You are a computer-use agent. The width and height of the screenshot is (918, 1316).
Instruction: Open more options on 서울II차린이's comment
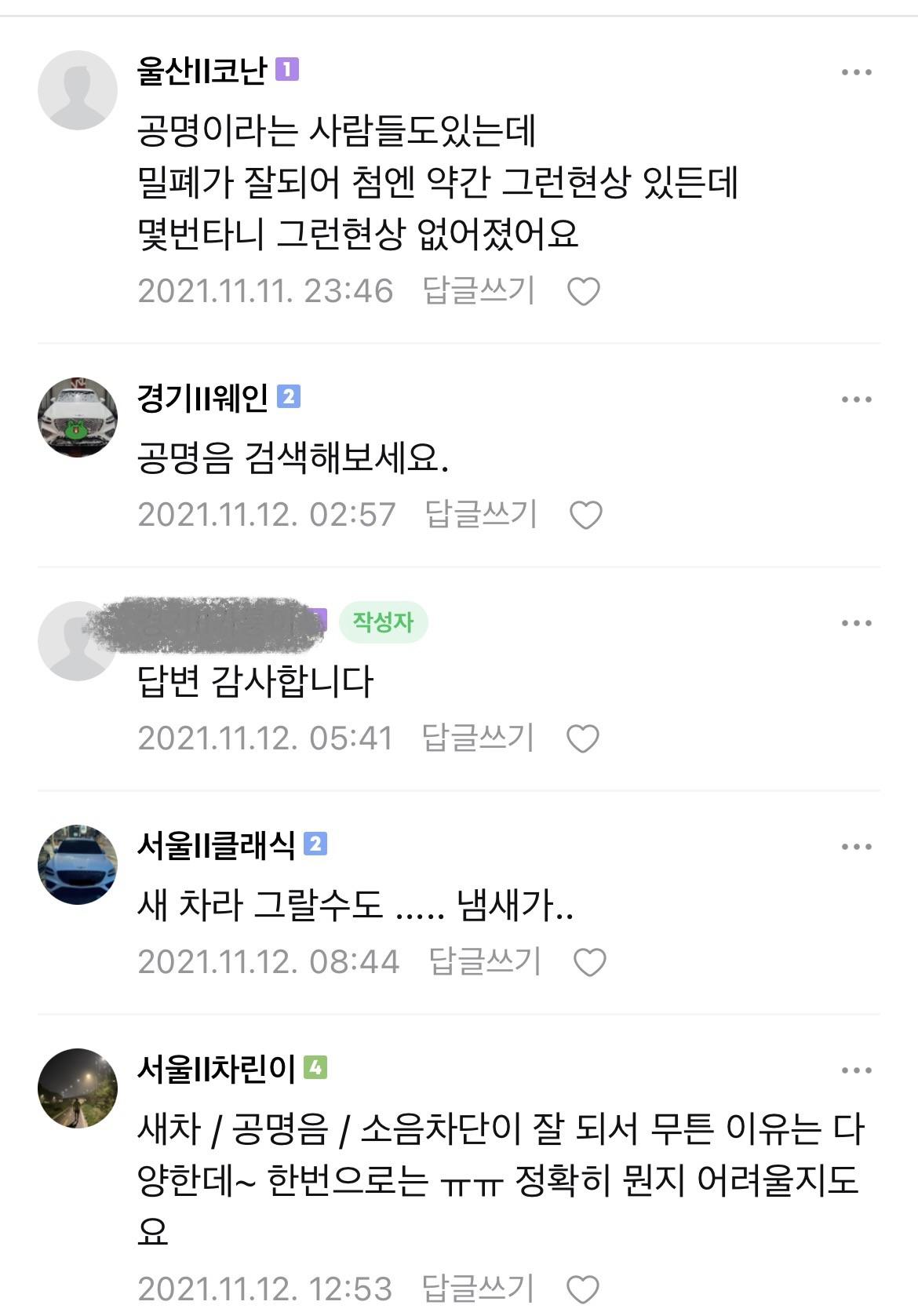click(x=856, y=1070)
